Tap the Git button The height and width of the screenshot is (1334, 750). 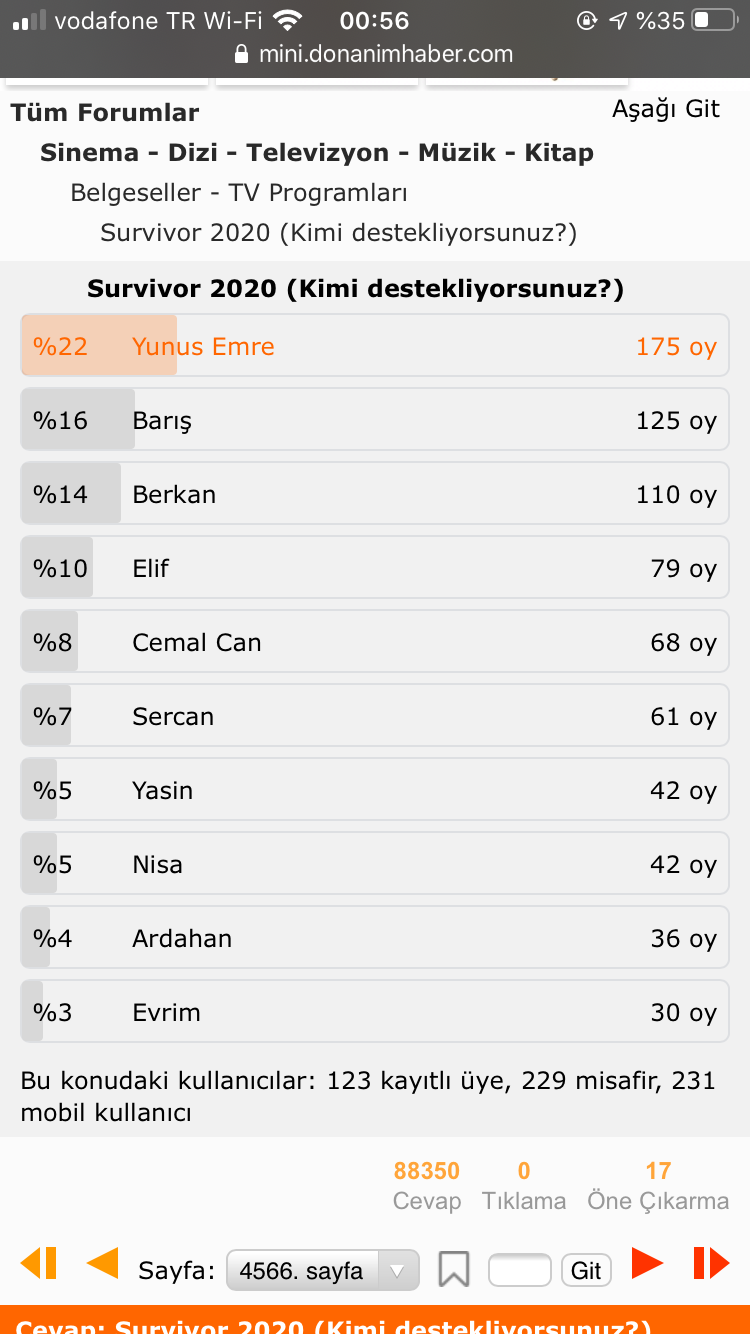pyautogui.click(x=586, y=1270)
